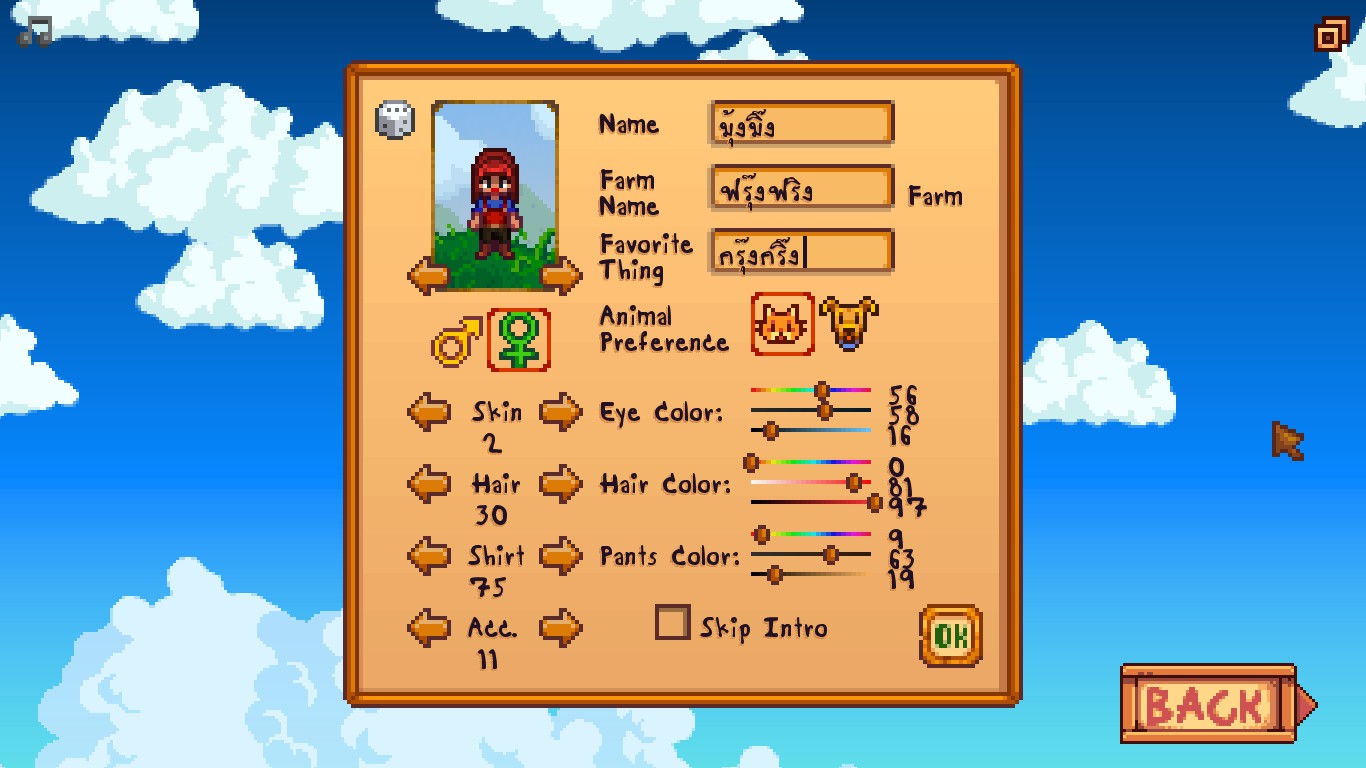The height and width of the screenshot is (768, 1366).
Task: Randomize the character with the dice
Action: point(394,120)
